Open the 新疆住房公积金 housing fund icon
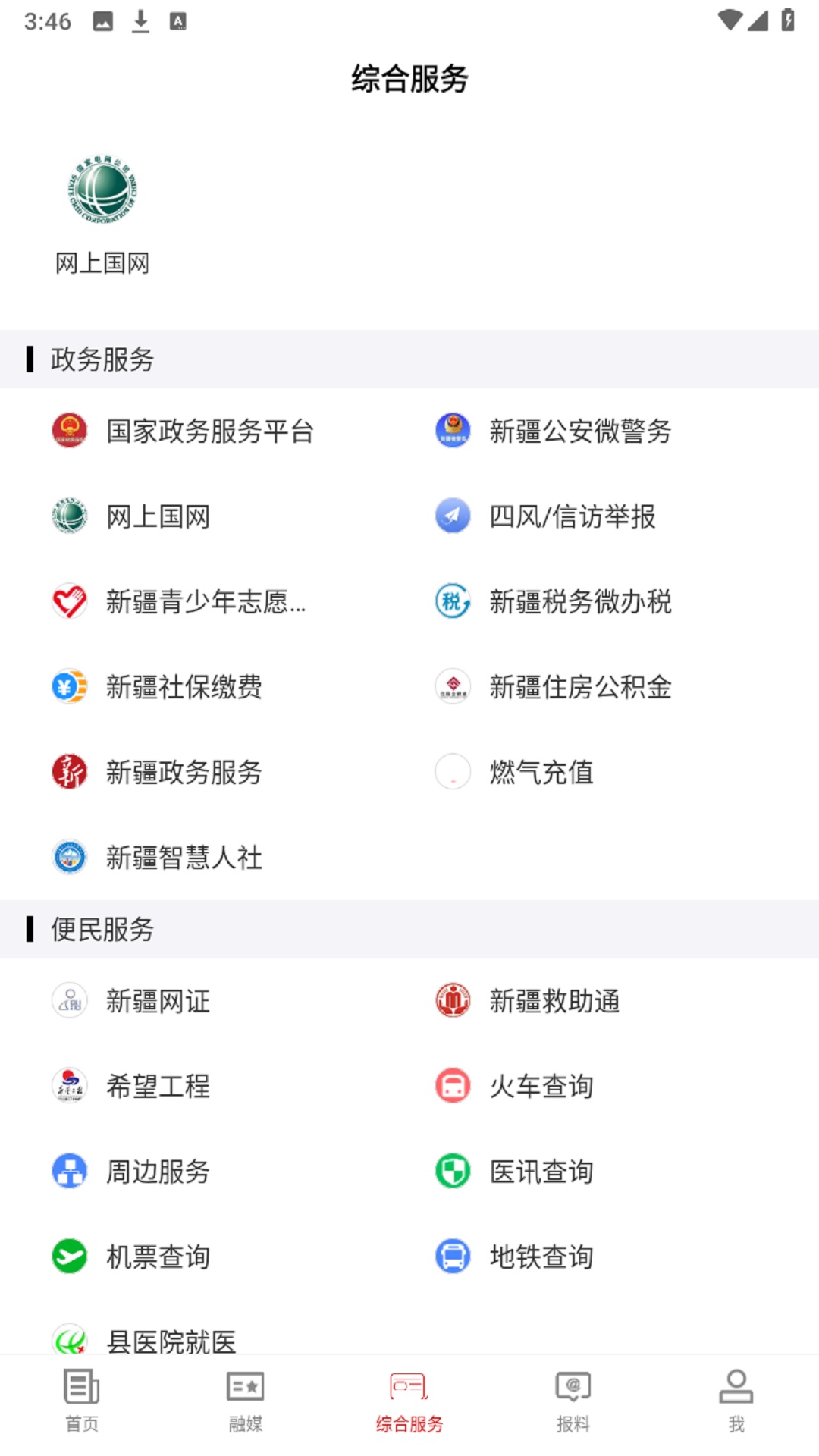Screen dimensions: 819x1456 (452, 687)
